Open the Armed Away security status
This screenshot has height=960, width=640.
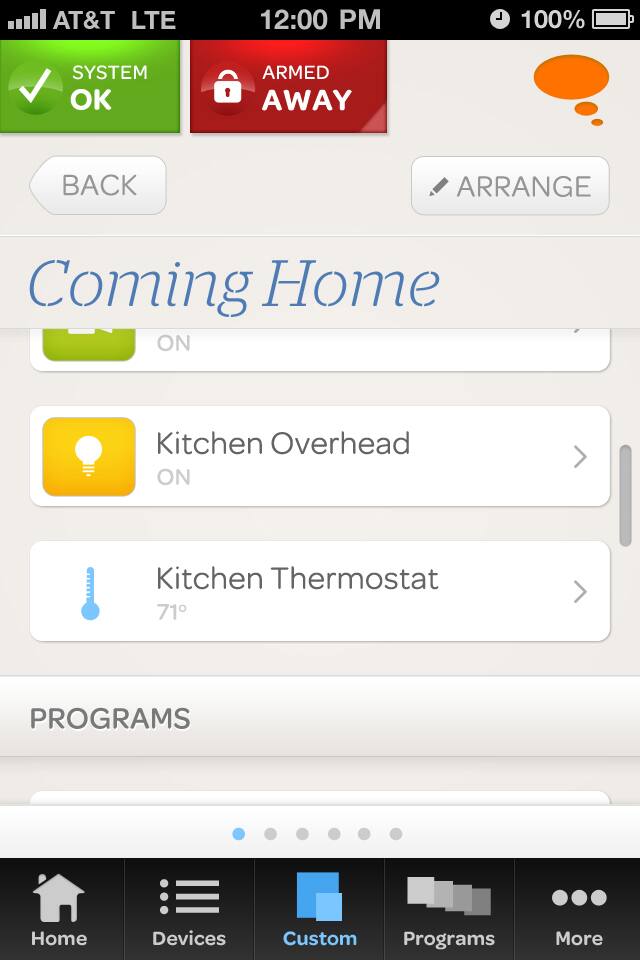coord(288,87)
